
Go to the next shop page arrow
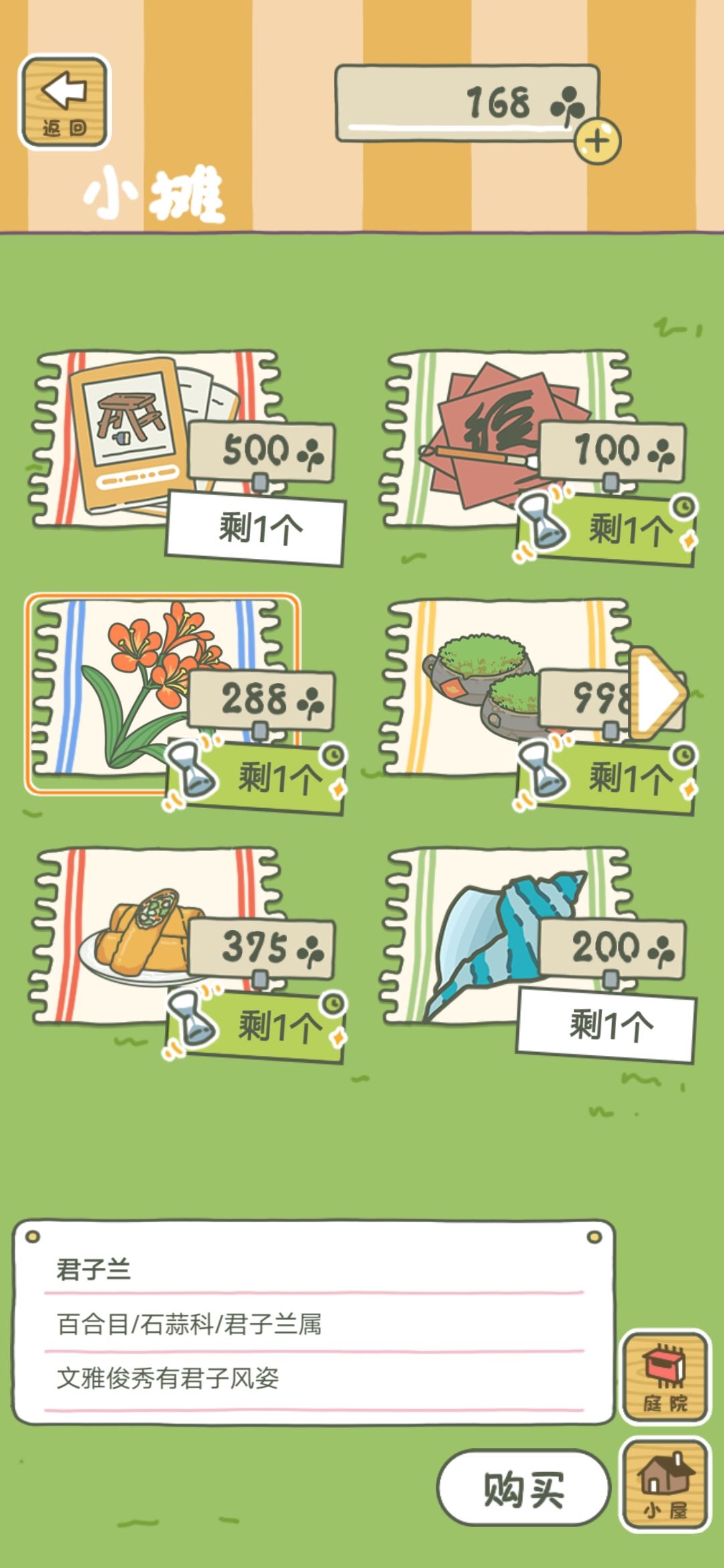click(658, 693)
